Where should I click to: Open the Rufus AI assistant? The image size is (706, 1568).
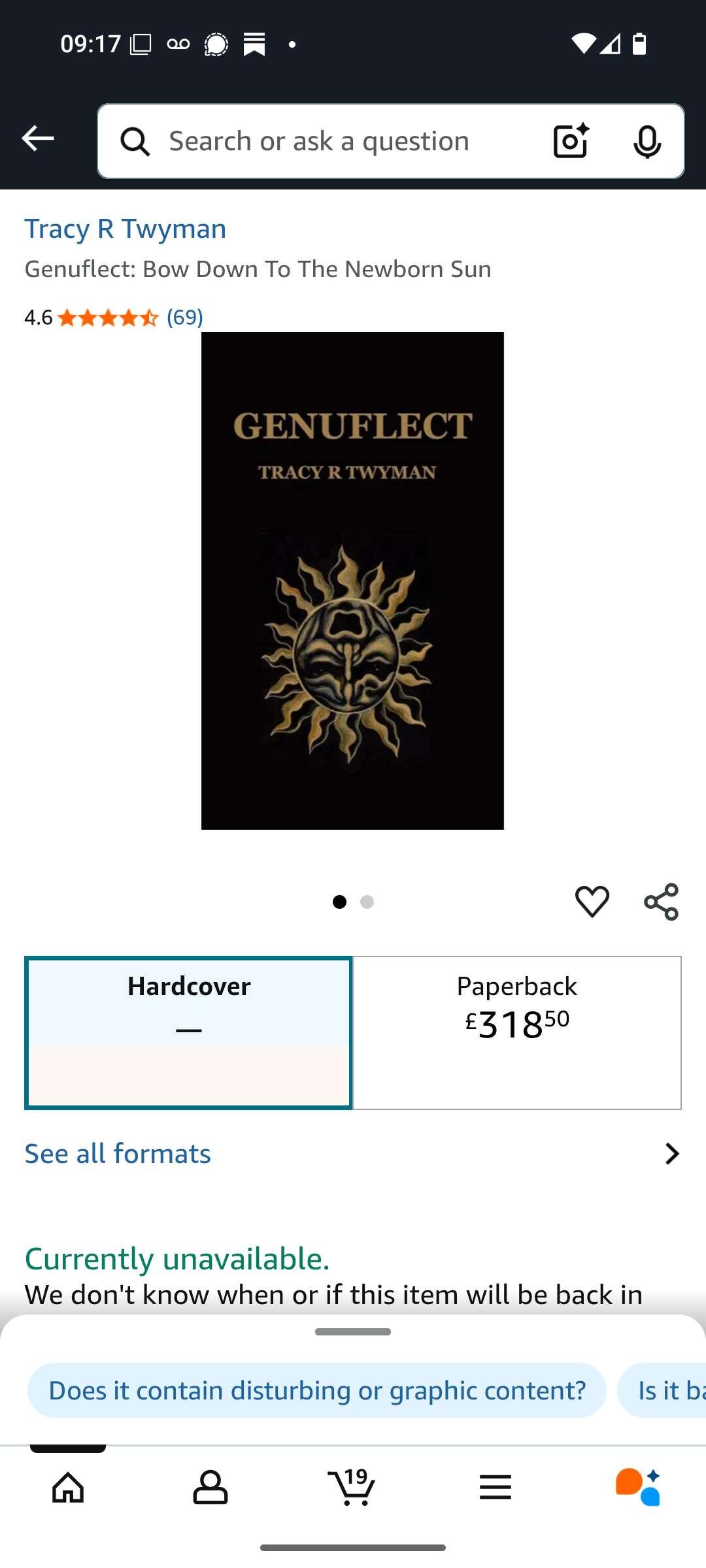[x=637, y=1487]
